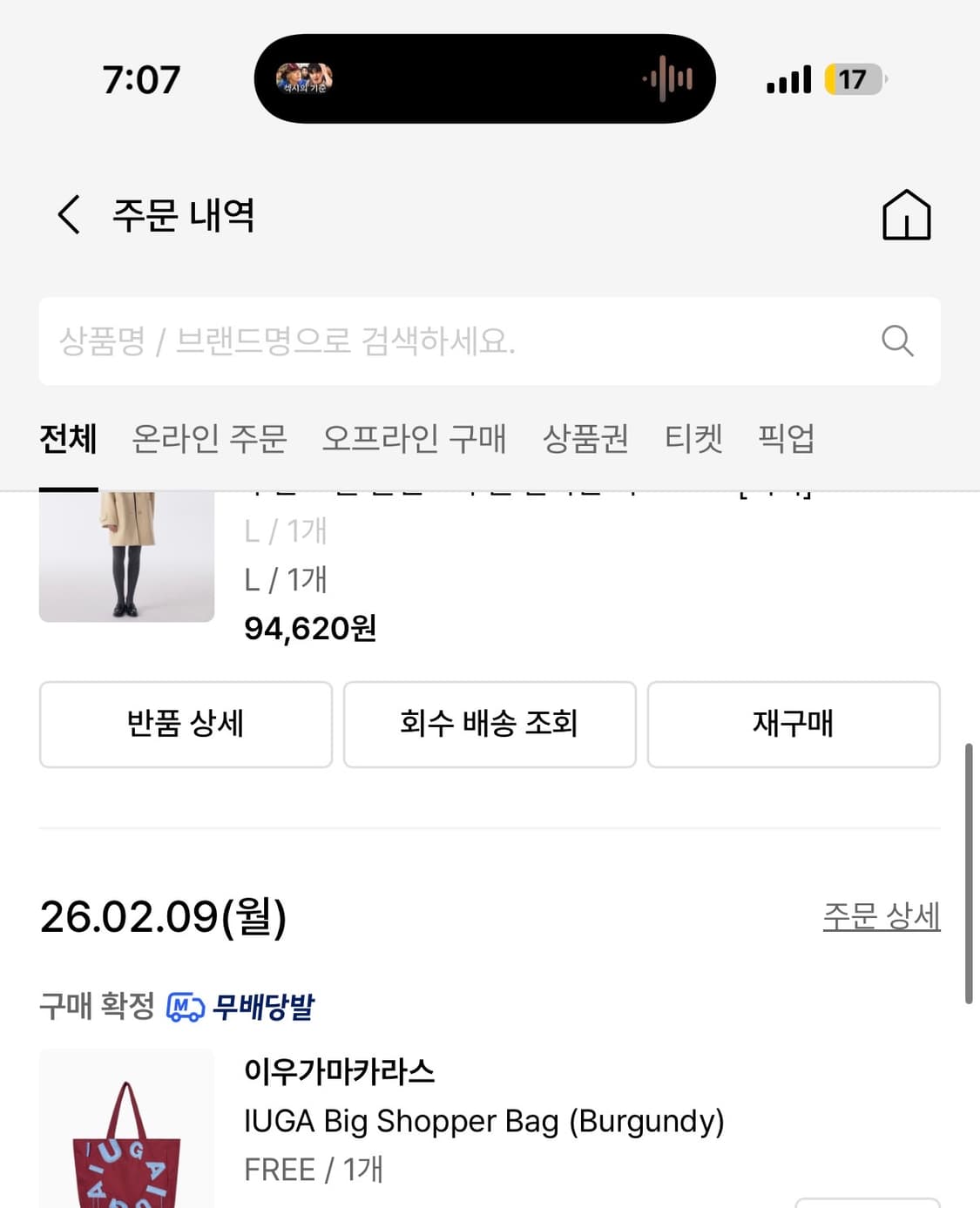Tap the back arrow to return

[68, 215]
